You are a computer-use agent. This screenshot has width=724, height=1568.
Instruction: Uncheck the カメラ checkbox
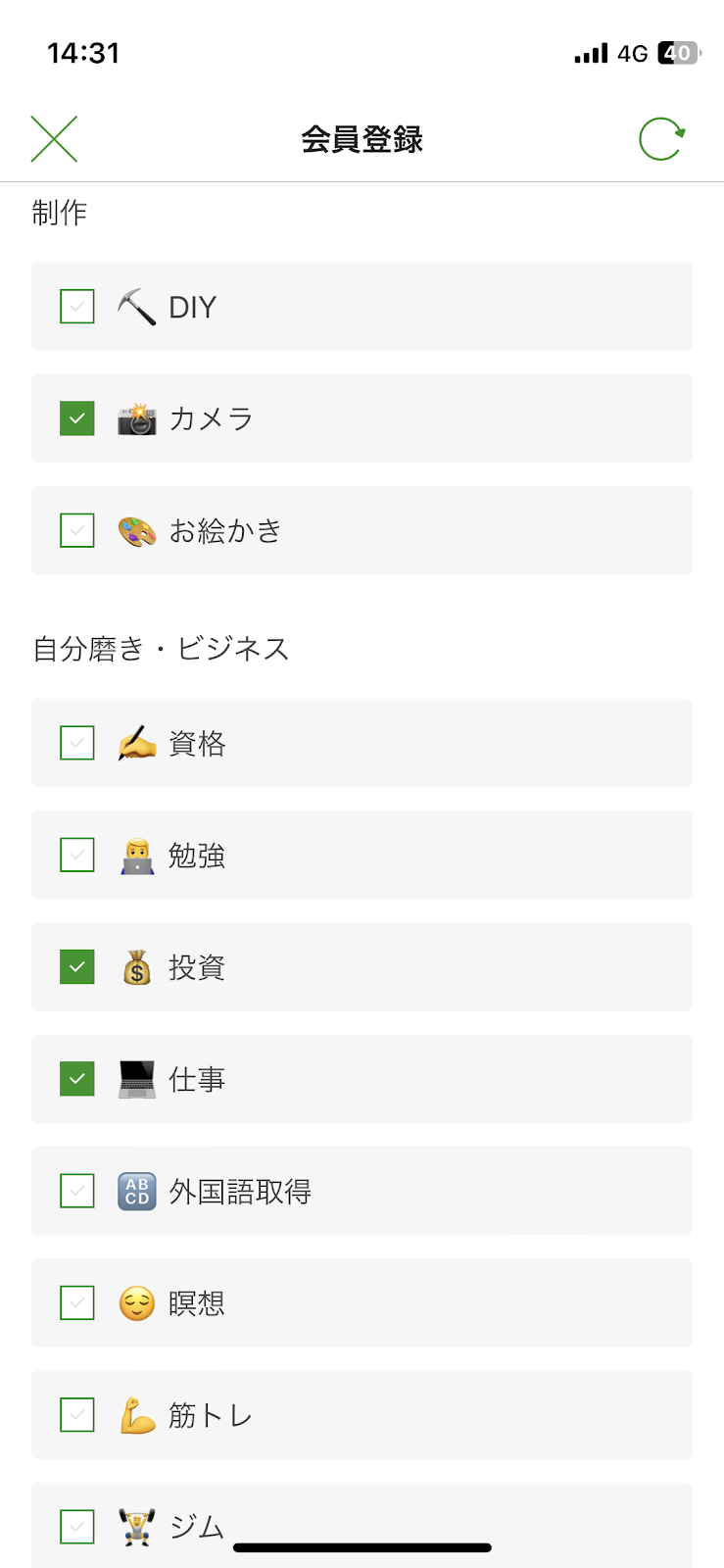pos(77,418)
